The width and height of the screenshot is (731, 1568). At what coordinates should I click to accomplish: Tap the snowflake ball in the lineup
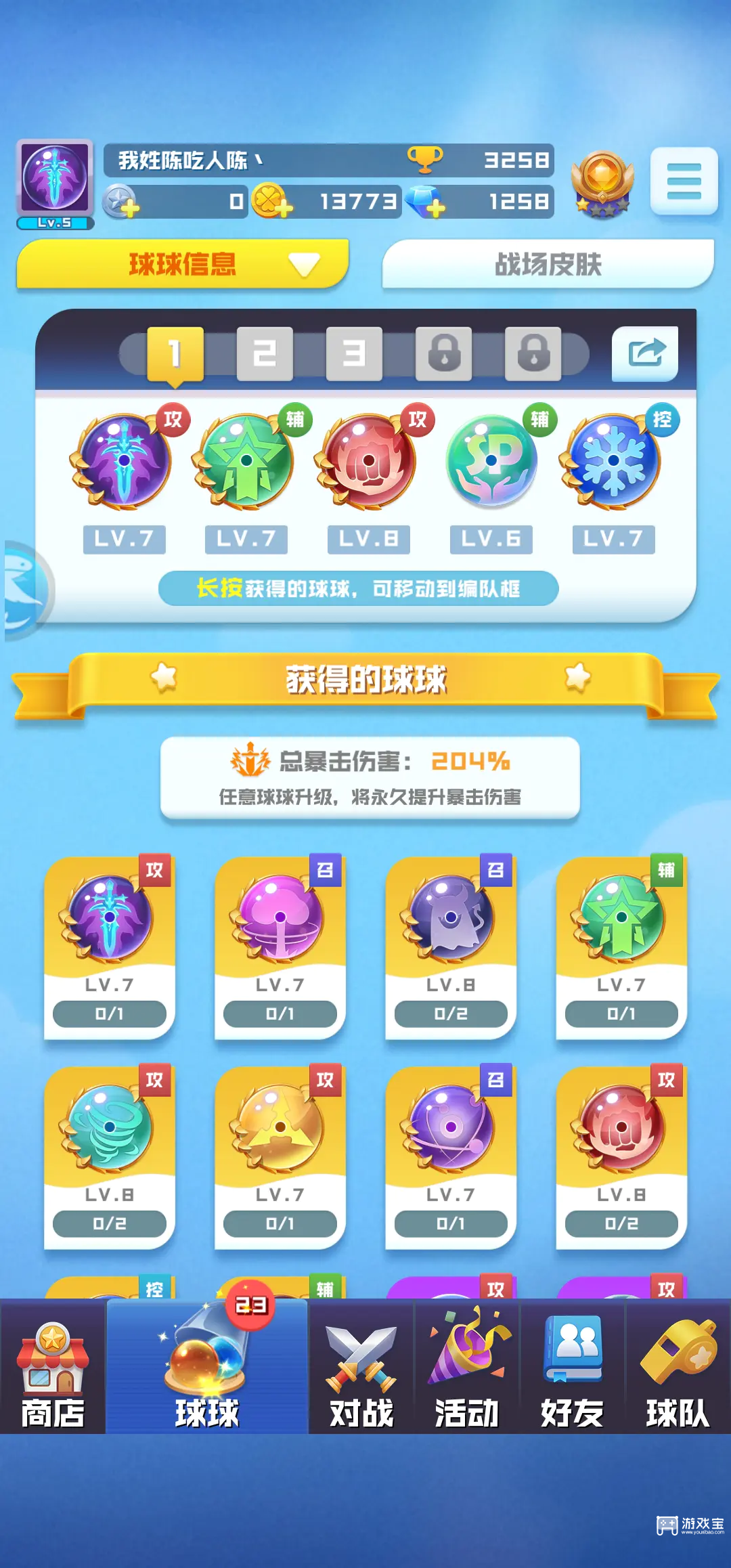tap(613, 462)
